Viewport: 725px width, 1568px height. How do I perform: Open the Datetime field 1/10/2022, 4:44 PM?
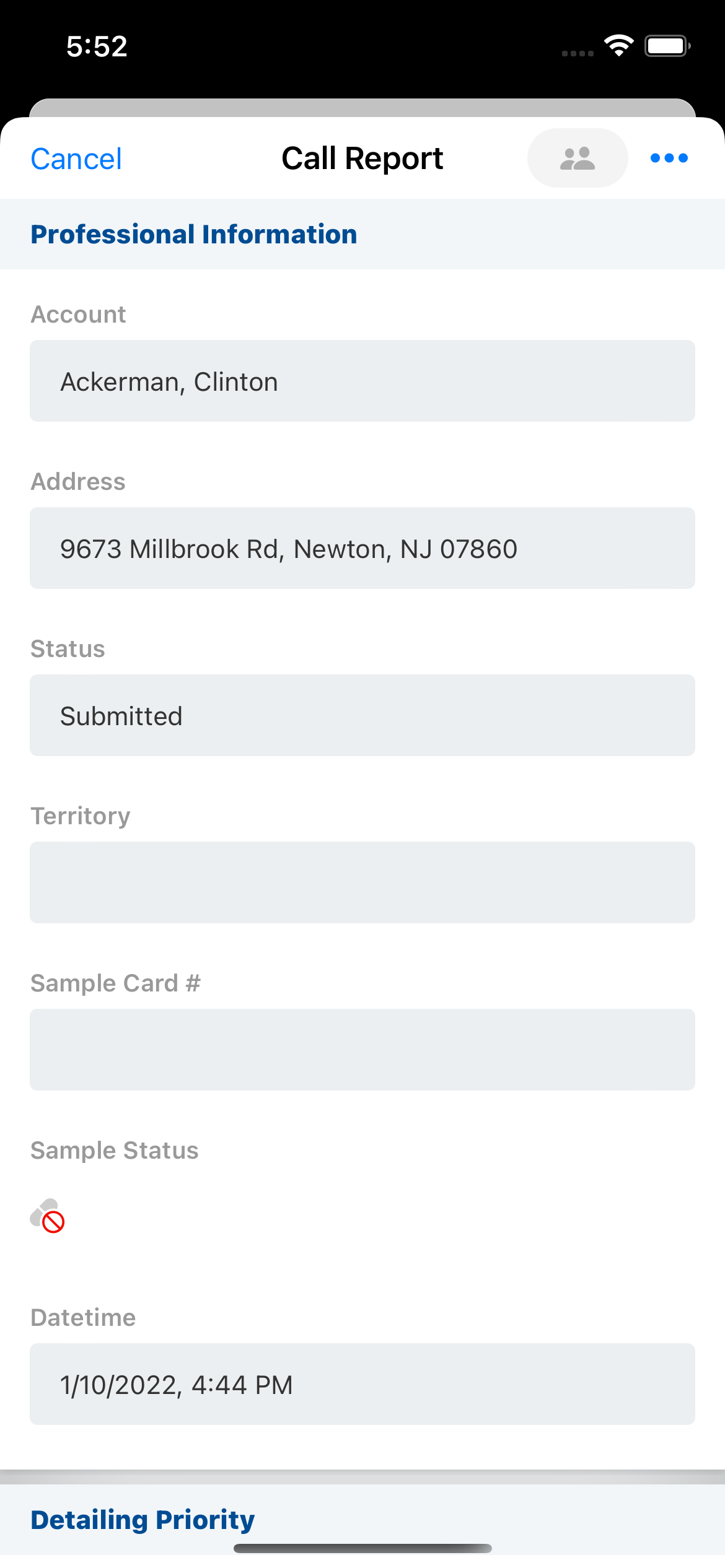point(362,1384)
